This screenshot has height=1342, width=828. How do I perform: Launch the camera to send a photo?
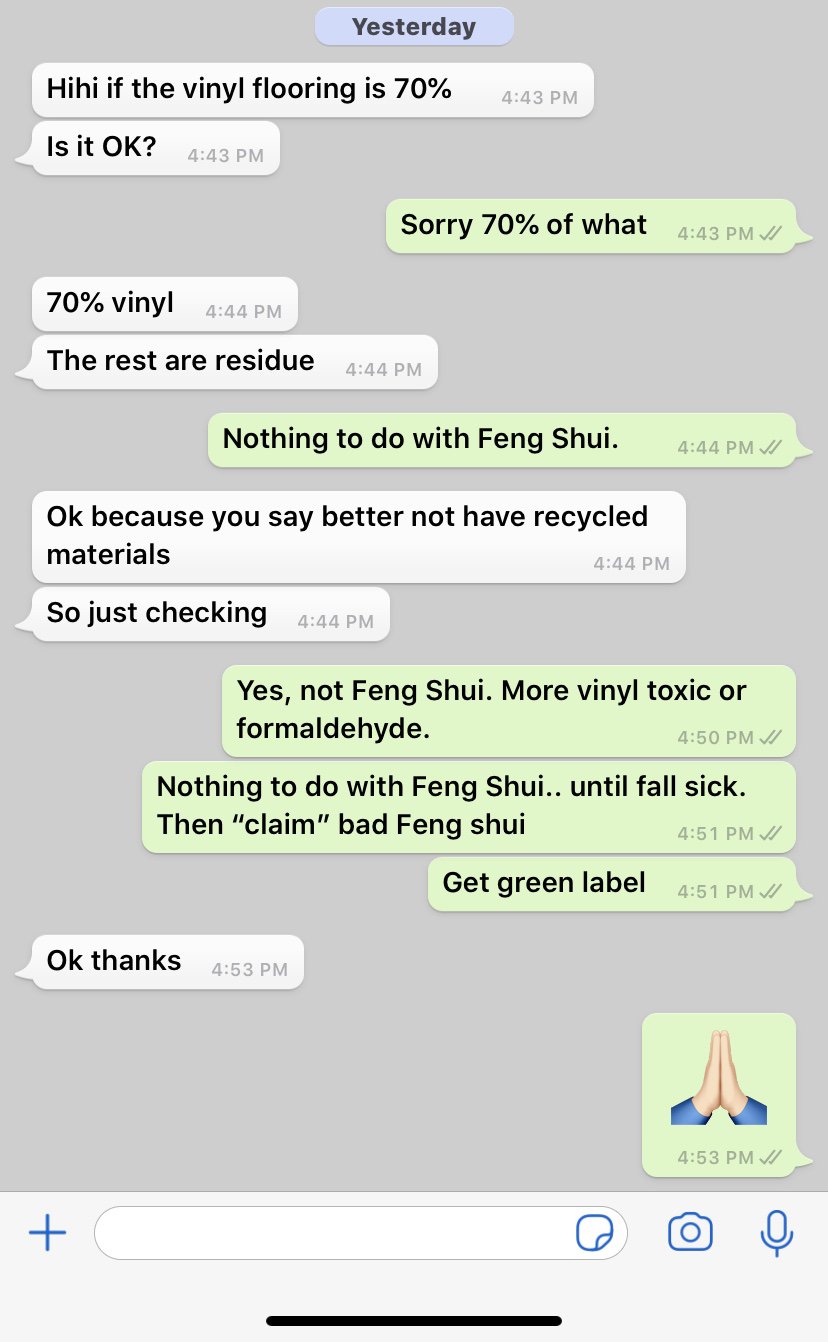pyautogui.click(x=690, y=1232)
